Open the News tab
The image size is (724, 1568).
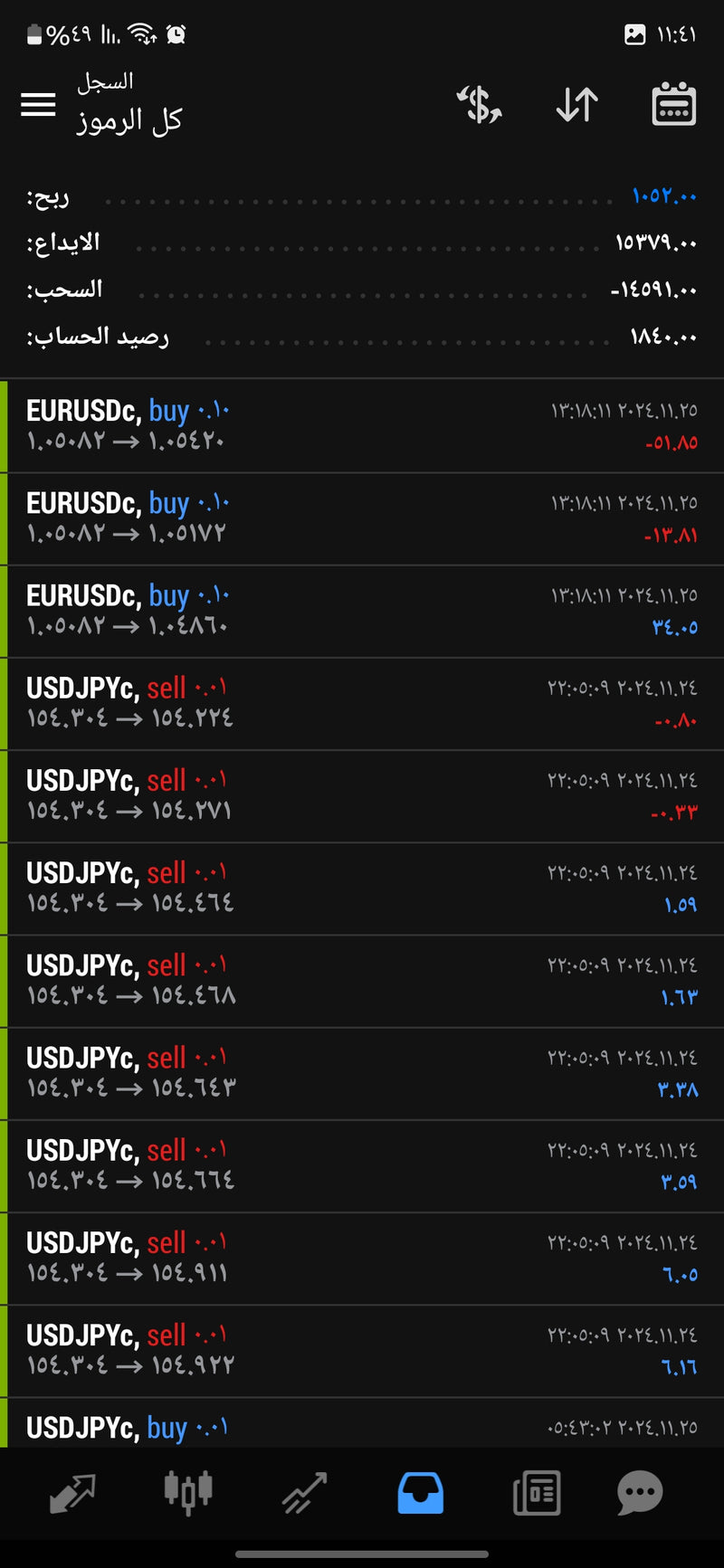[x=536, y=1493]
